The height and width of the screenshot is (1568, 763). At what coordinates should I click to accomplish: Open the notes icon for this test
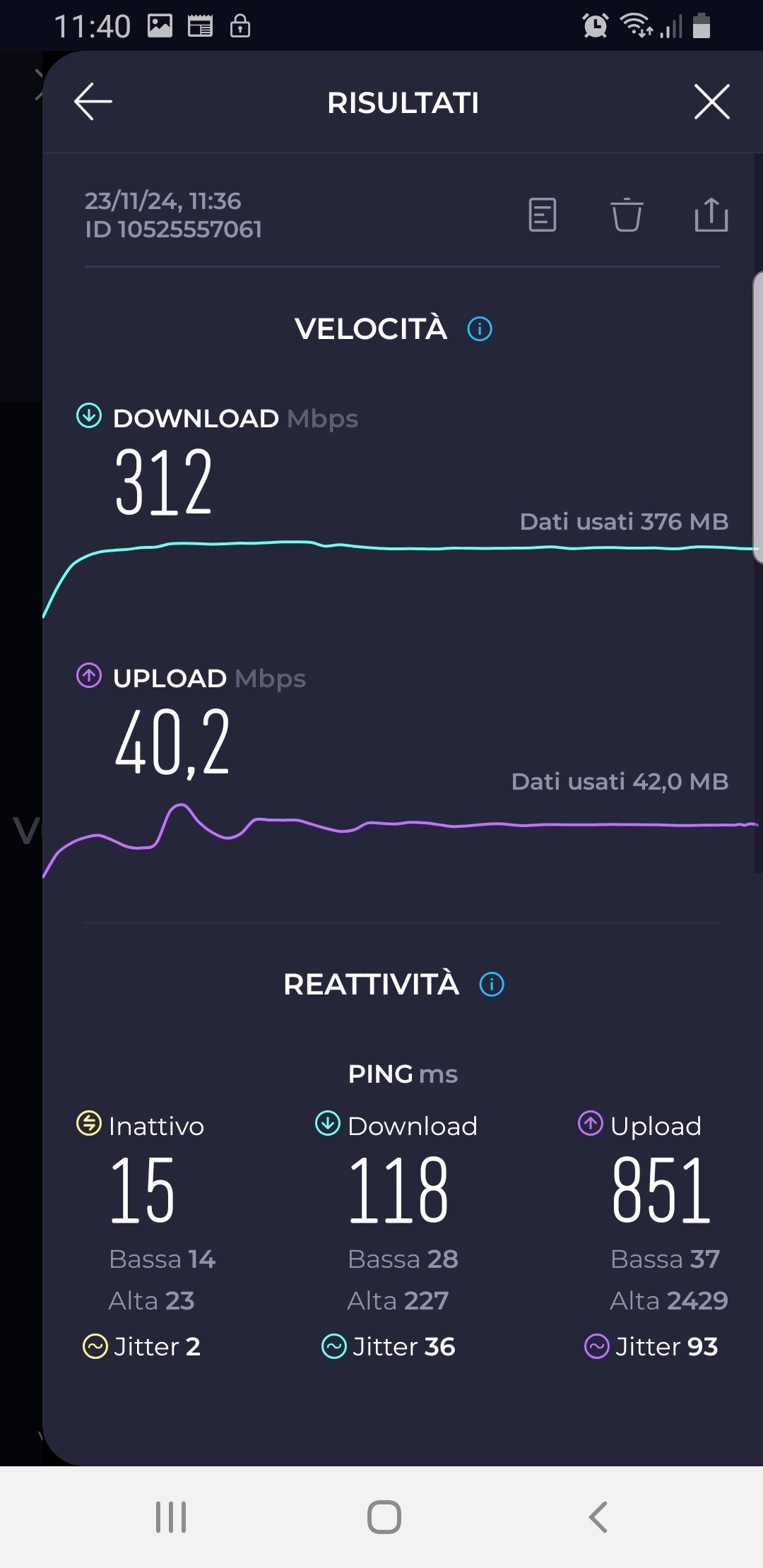point(543,215)
